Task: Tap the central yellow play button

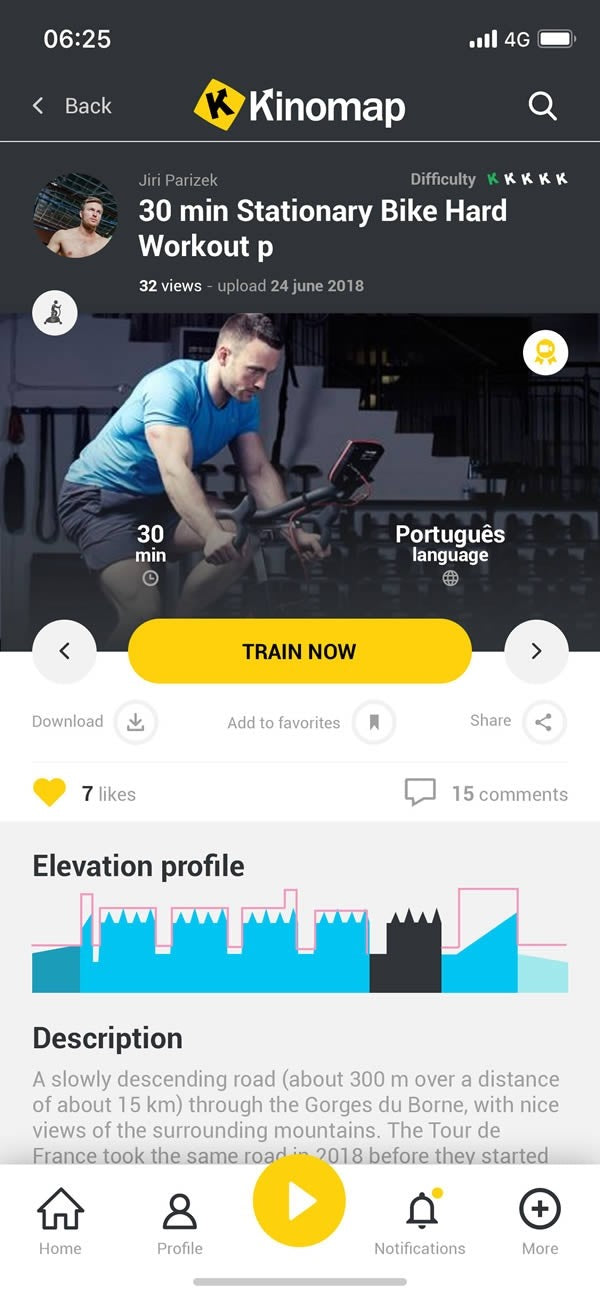Action: pyautogui.click(x=299, y=1201)
